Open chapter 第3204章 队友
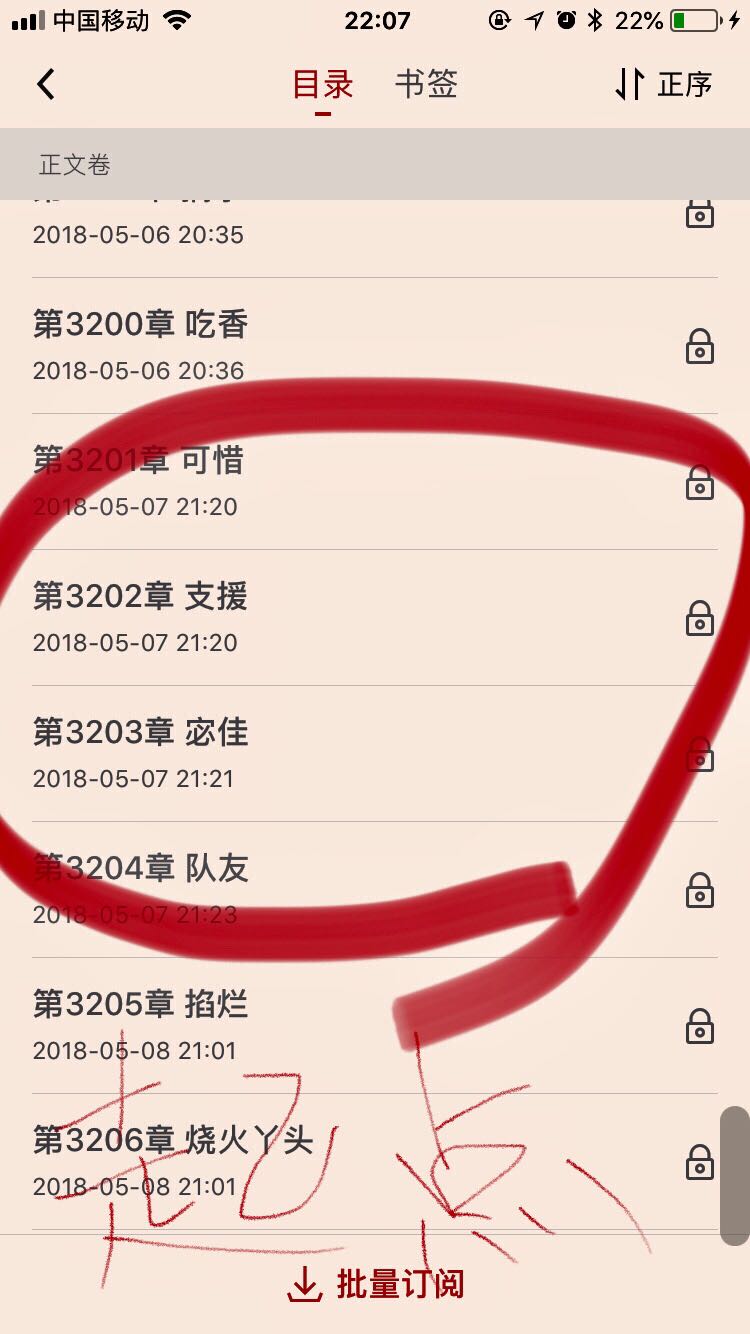Viewport: 750px width, 1334px height. click(x=375, y=890)
